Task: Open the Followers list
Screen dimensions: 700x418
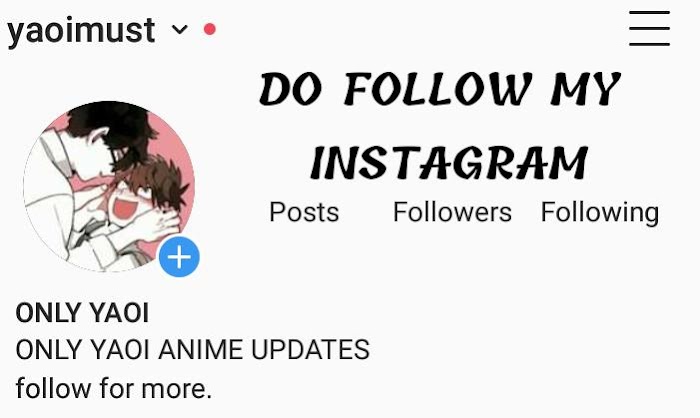Action: coord(452,212)
